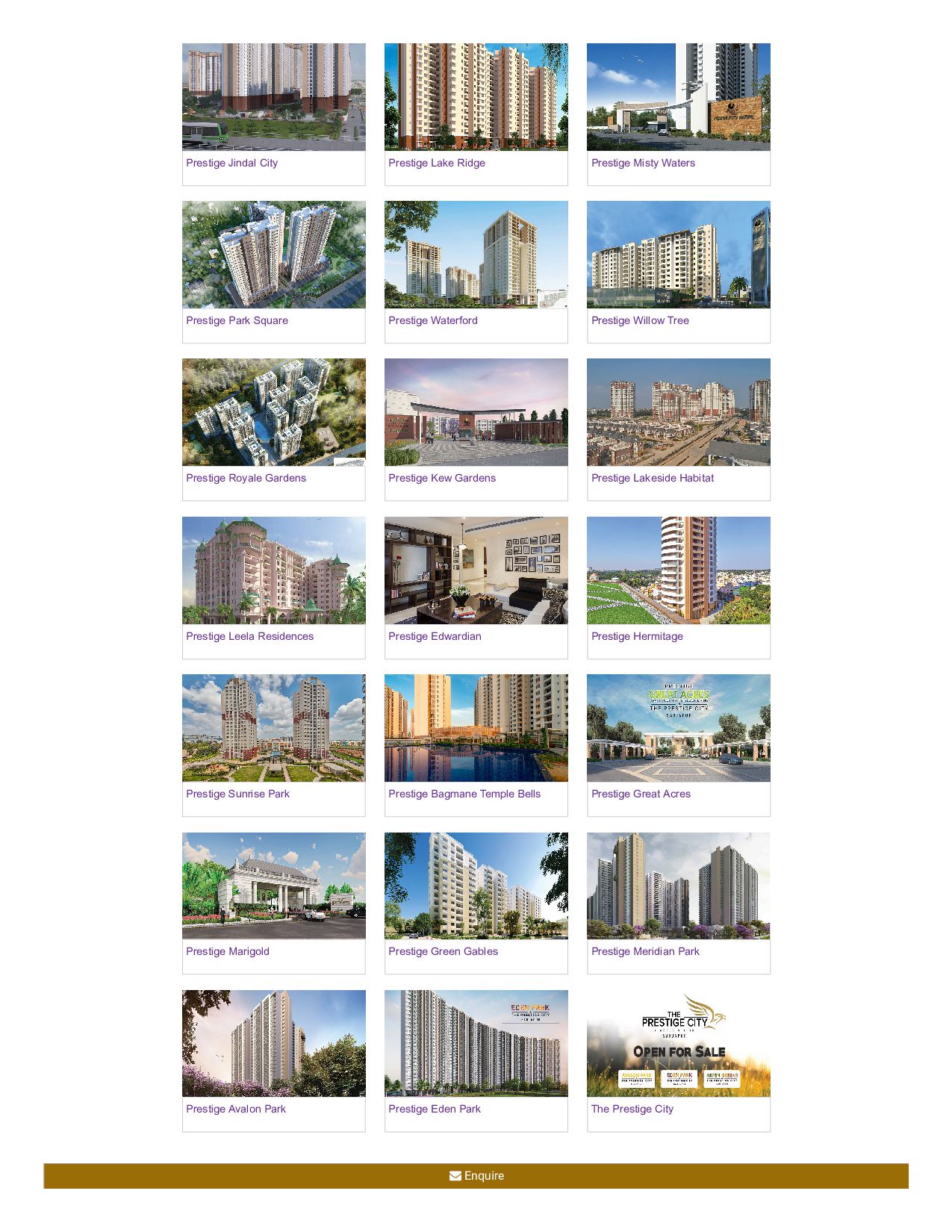
Task: Open the Prestige Marigold project
Action: 273,903
